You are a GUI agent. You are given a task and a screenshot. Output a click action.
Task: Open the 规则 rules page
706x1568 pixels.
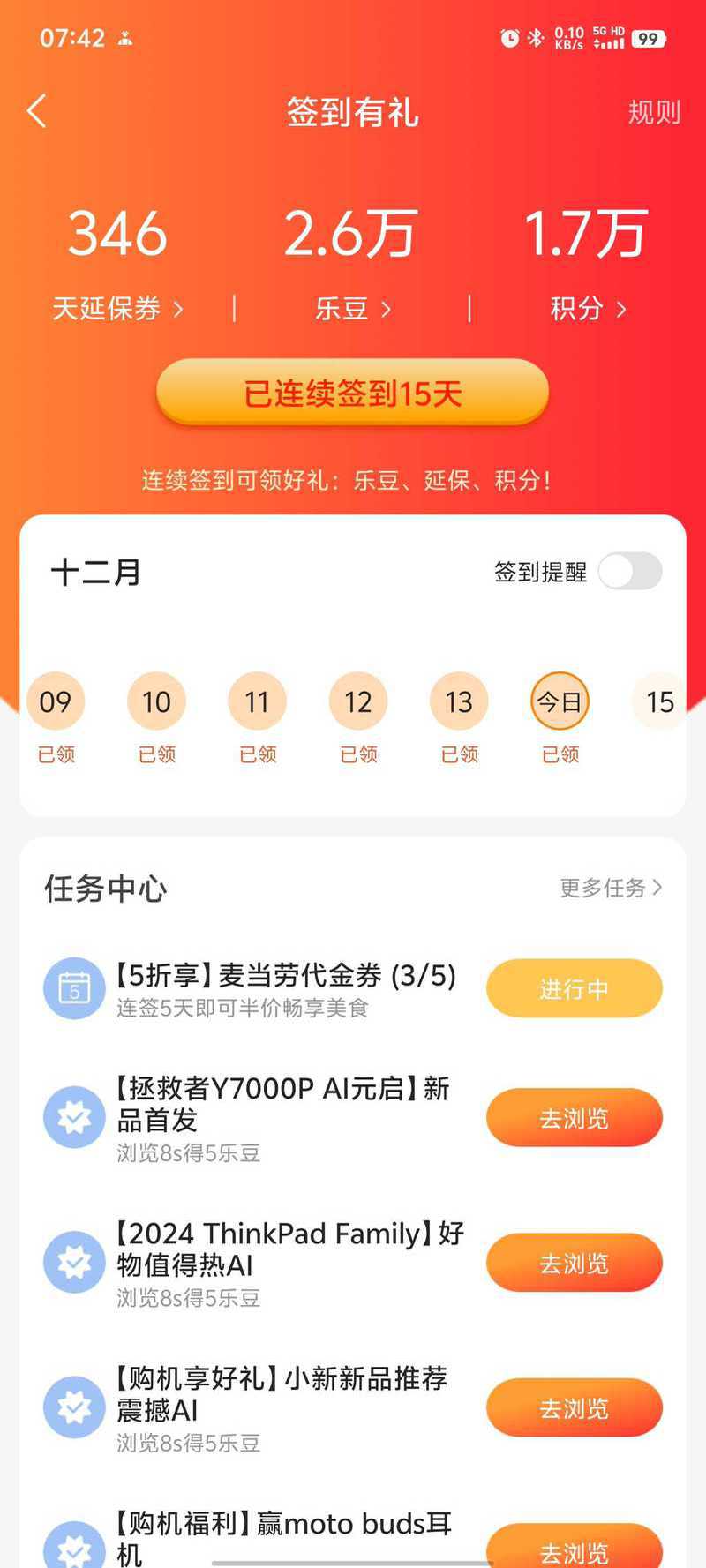tap(653, 112)
